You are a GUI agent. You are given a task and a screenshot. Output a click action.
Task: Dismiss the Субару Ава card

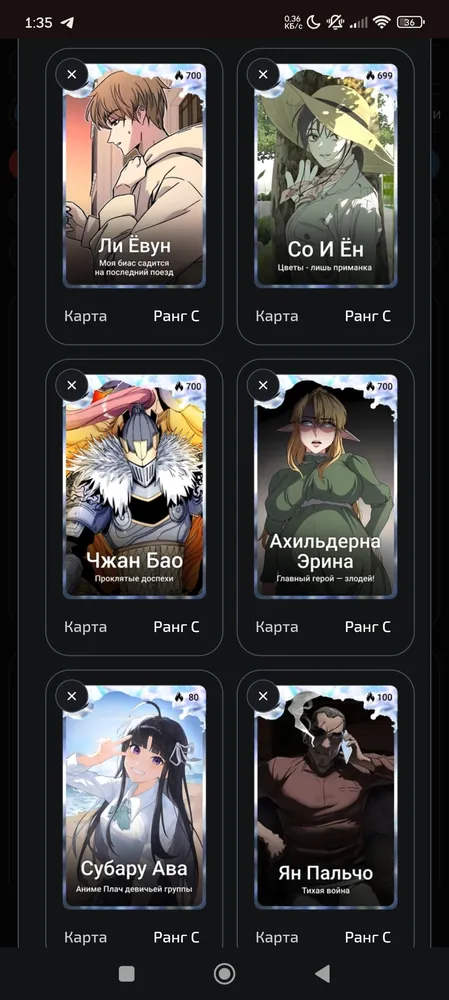(71, 696)
